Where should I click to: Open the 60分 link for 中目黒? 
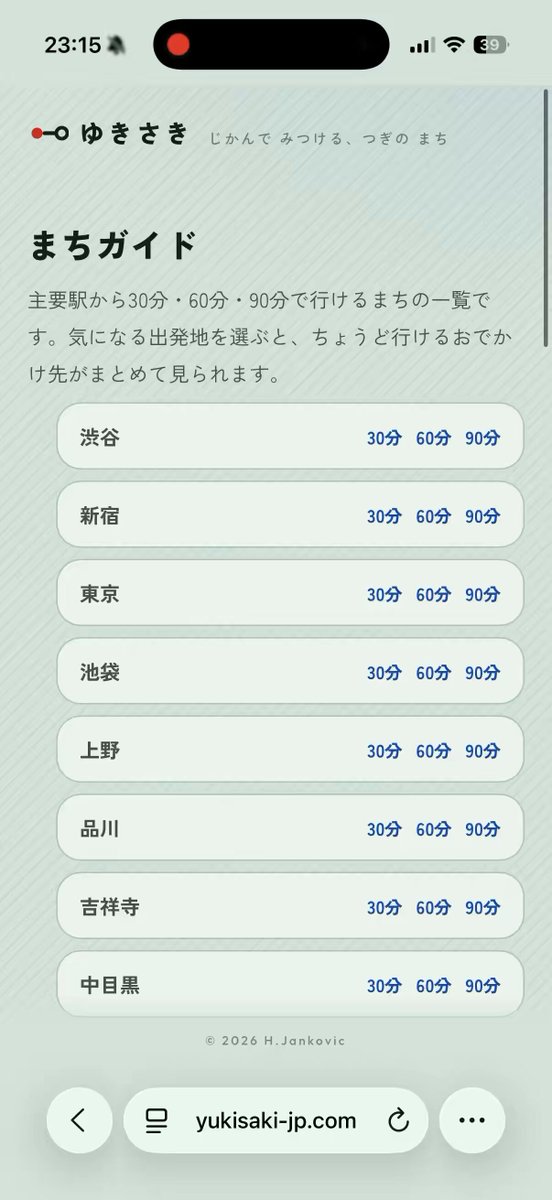point(433,985)
